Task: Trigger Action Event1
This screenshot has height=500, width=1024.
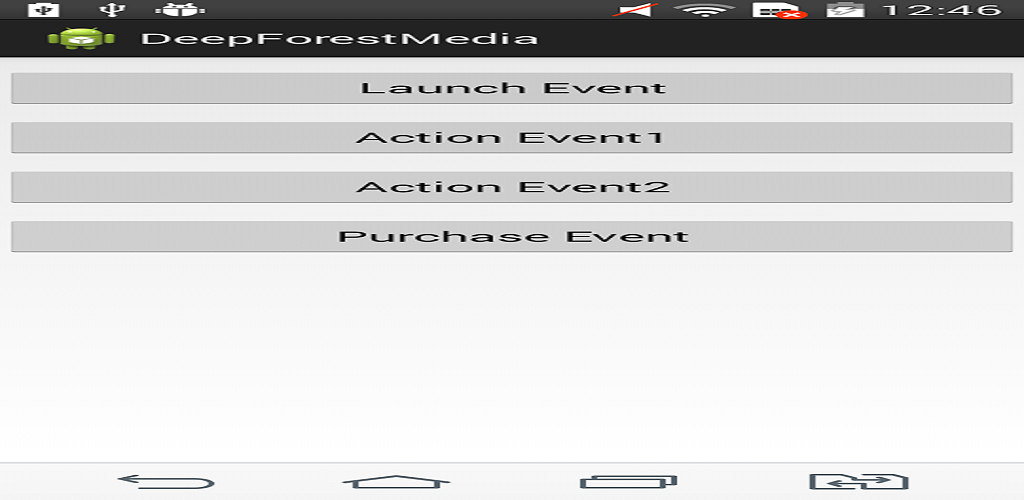Action: click(x=512, y=137)
